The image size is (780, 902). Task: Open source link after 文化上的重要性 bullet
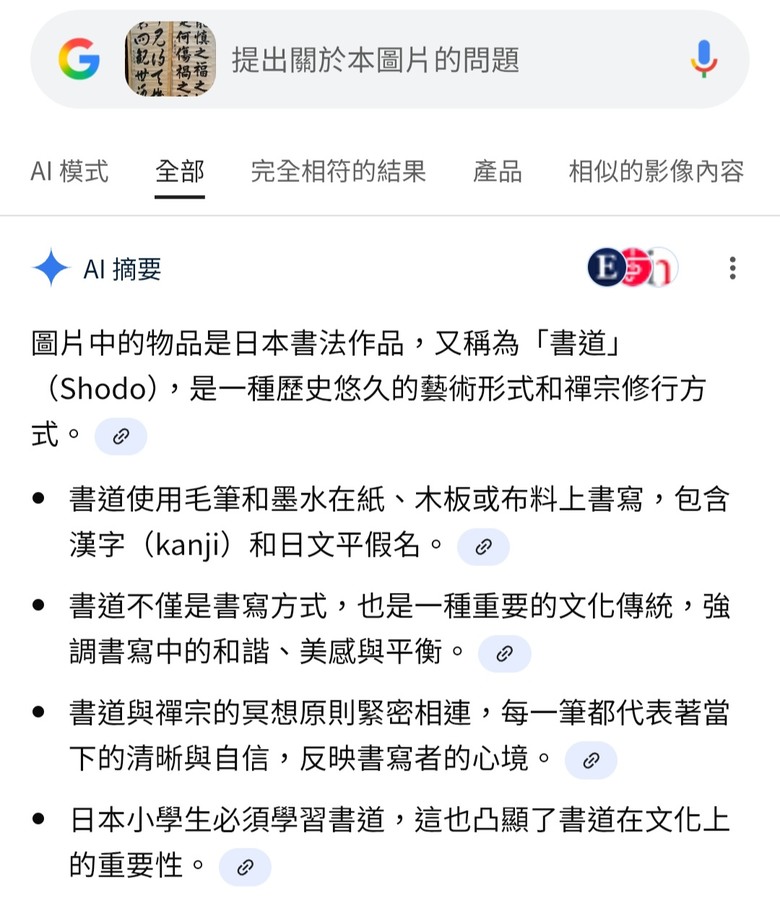pyautogui.click(x=245, y=867)
